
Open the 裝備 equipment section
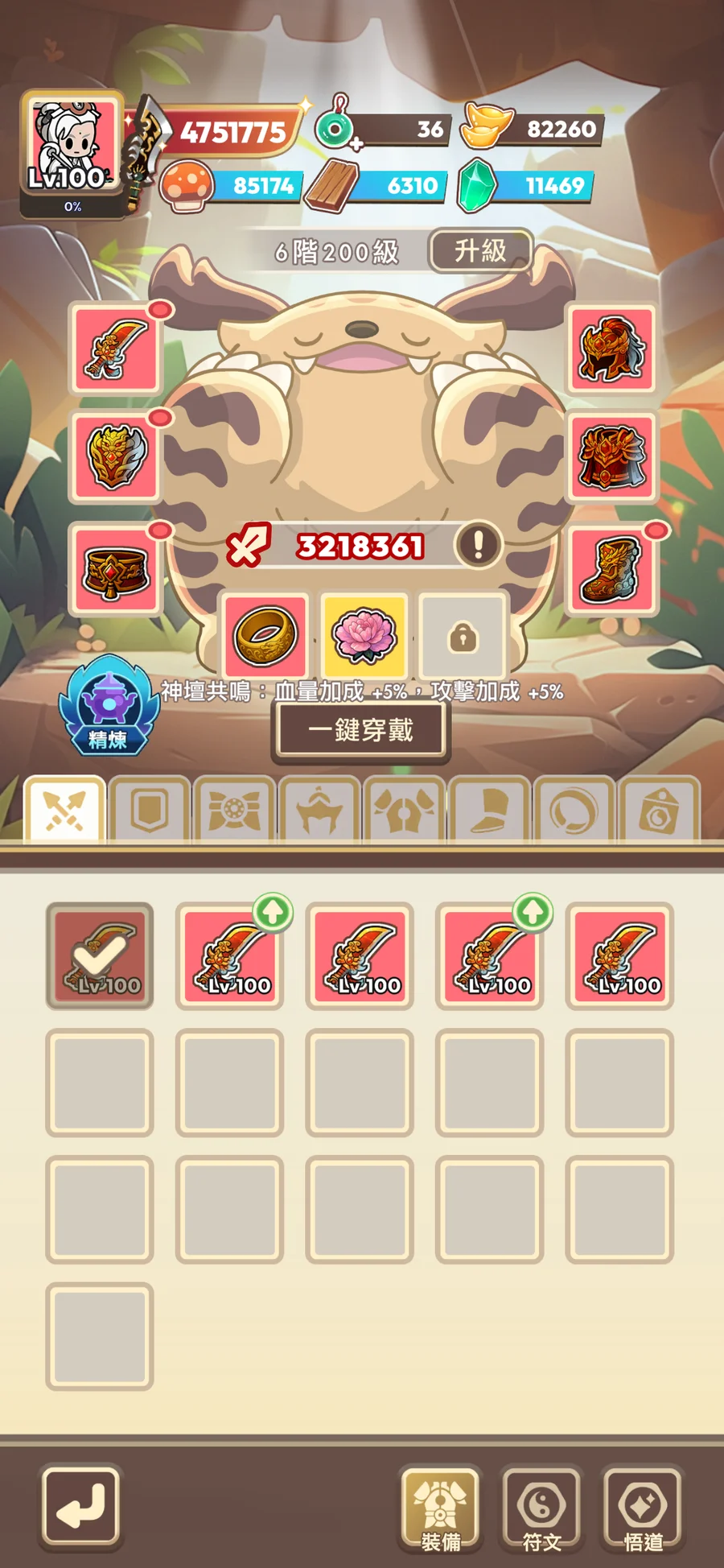(x=440, y=1508)
